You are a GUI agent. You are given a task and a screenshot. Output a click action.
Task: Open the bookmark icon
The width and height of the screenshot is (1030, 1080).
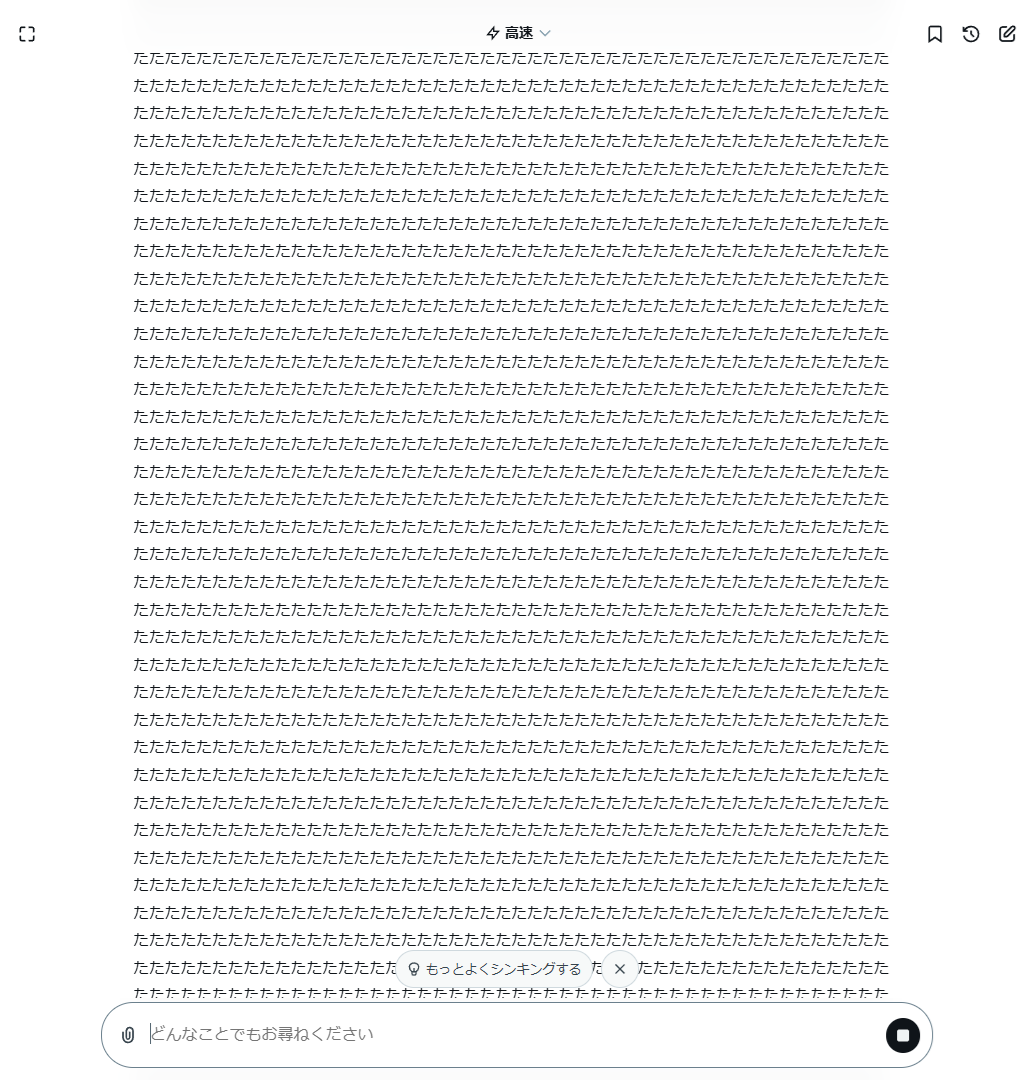pos(935,34)
